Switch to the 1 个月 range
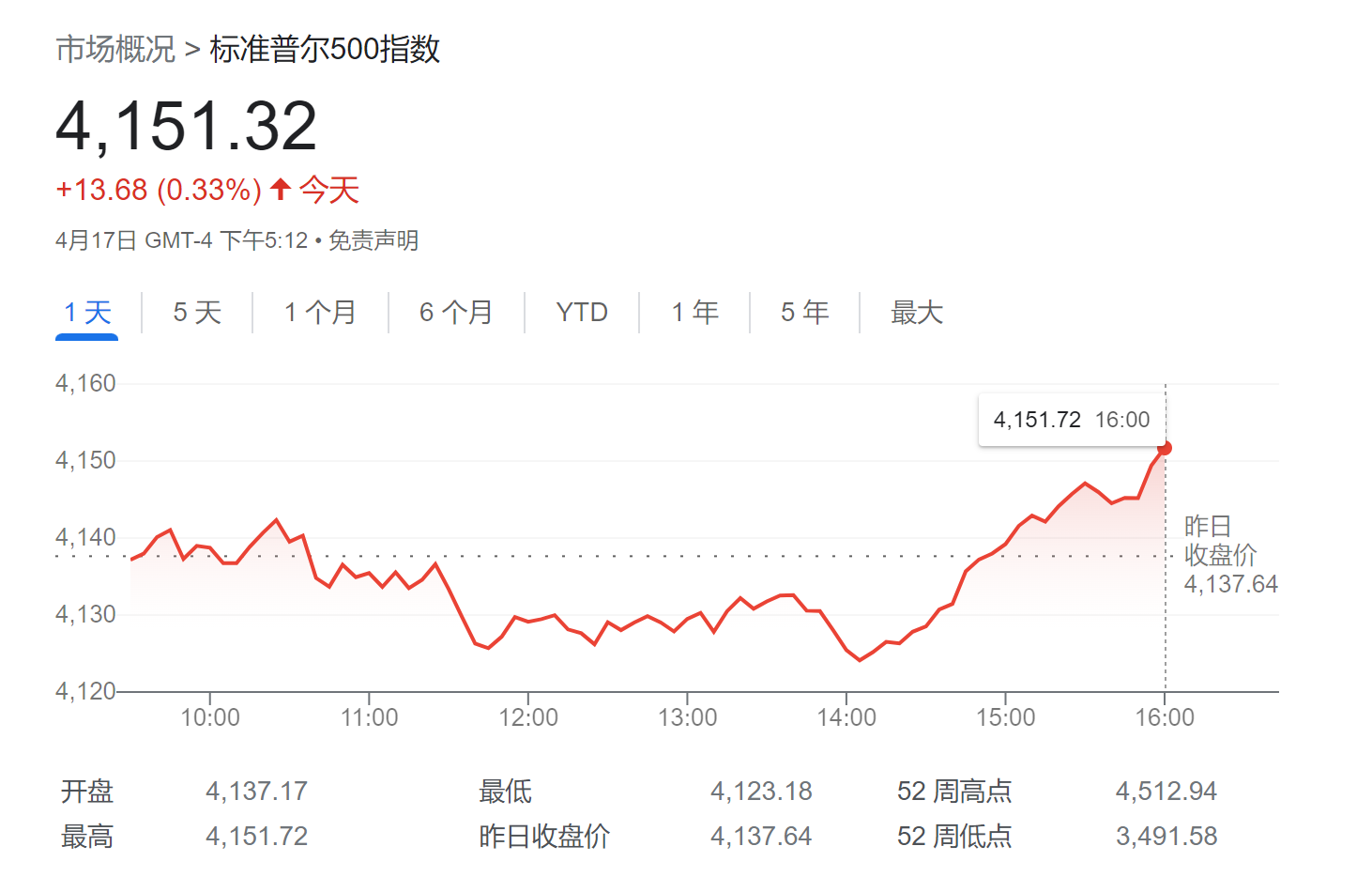 point(320,312)
